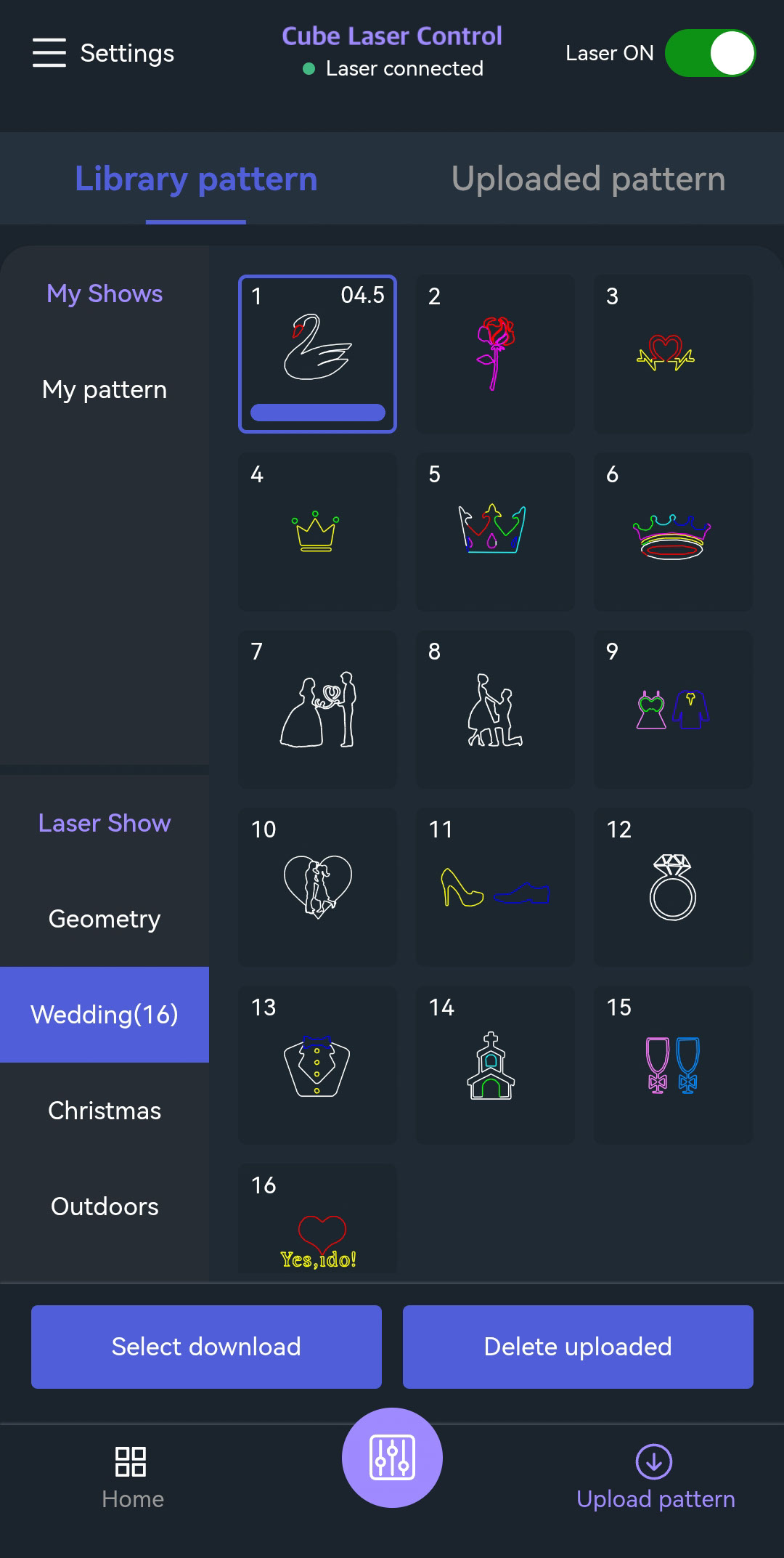The height and width of the screenshot is (1558, 784).
Task: Switch to the Uploaded pattern tab
Action: pyautogui.click(x=588, y=179)
